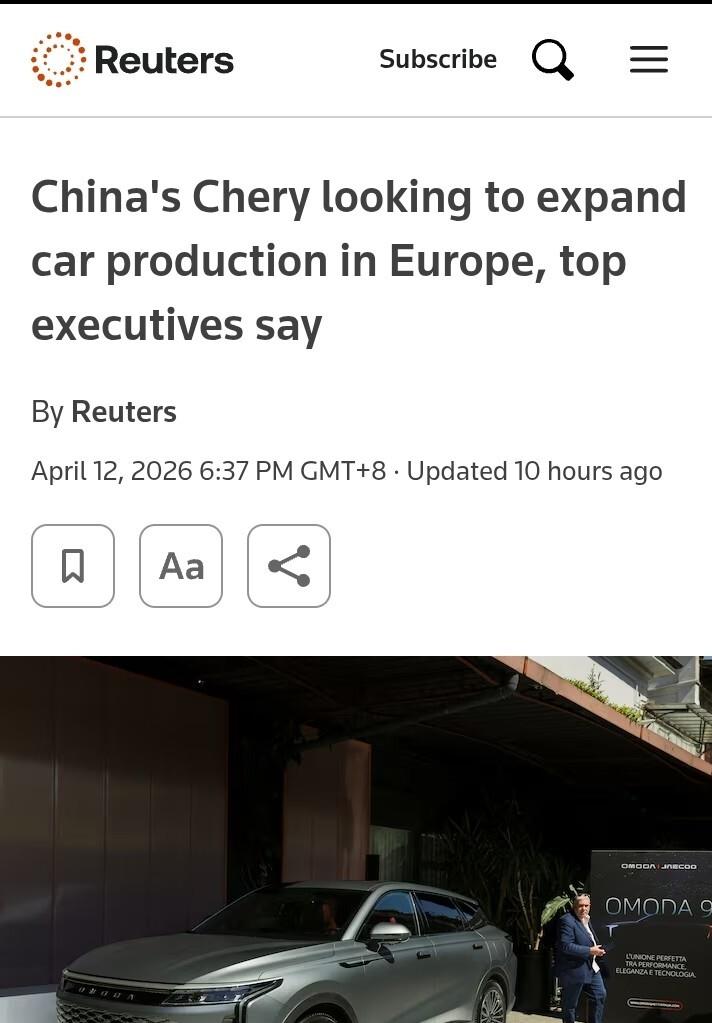Share this article

tap(289, 566)
